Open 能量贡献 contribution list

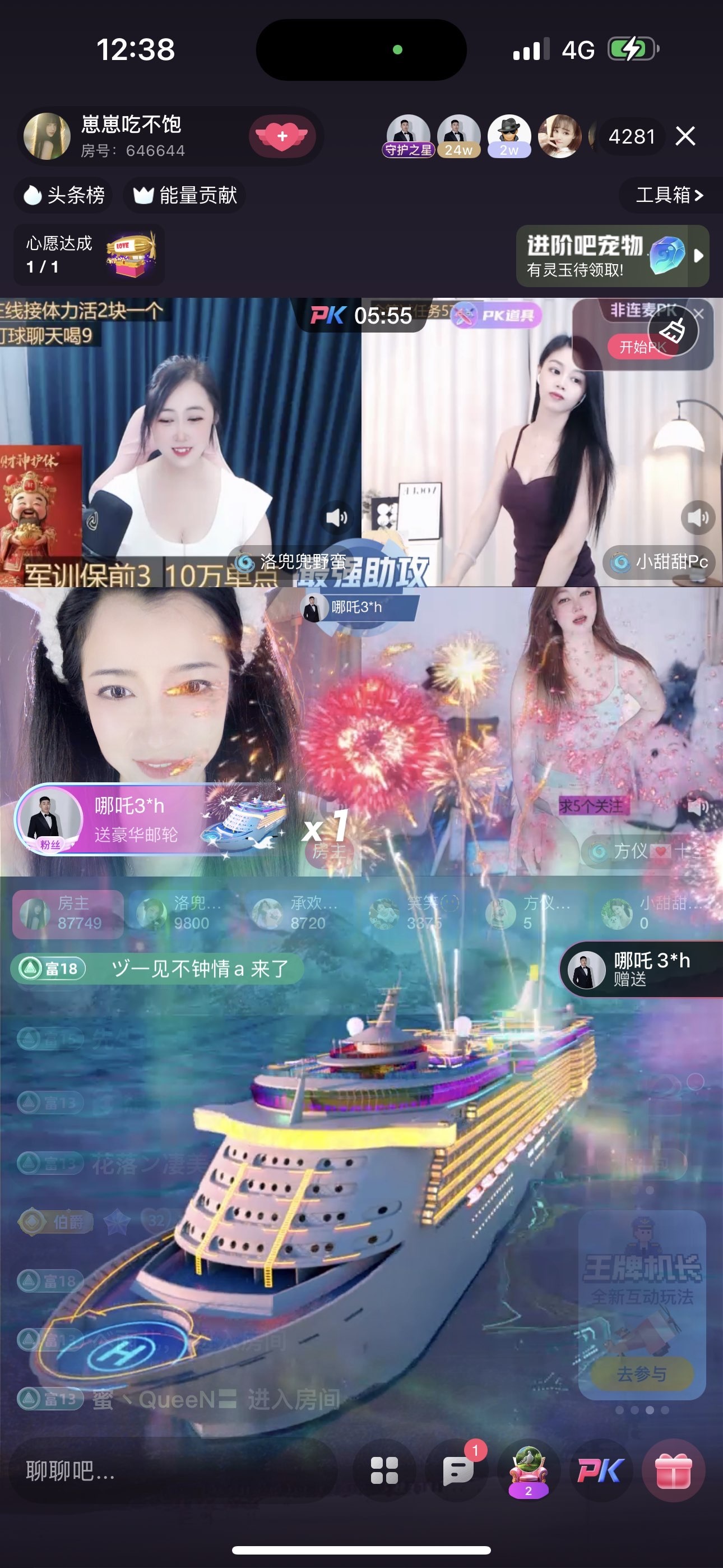185,195
